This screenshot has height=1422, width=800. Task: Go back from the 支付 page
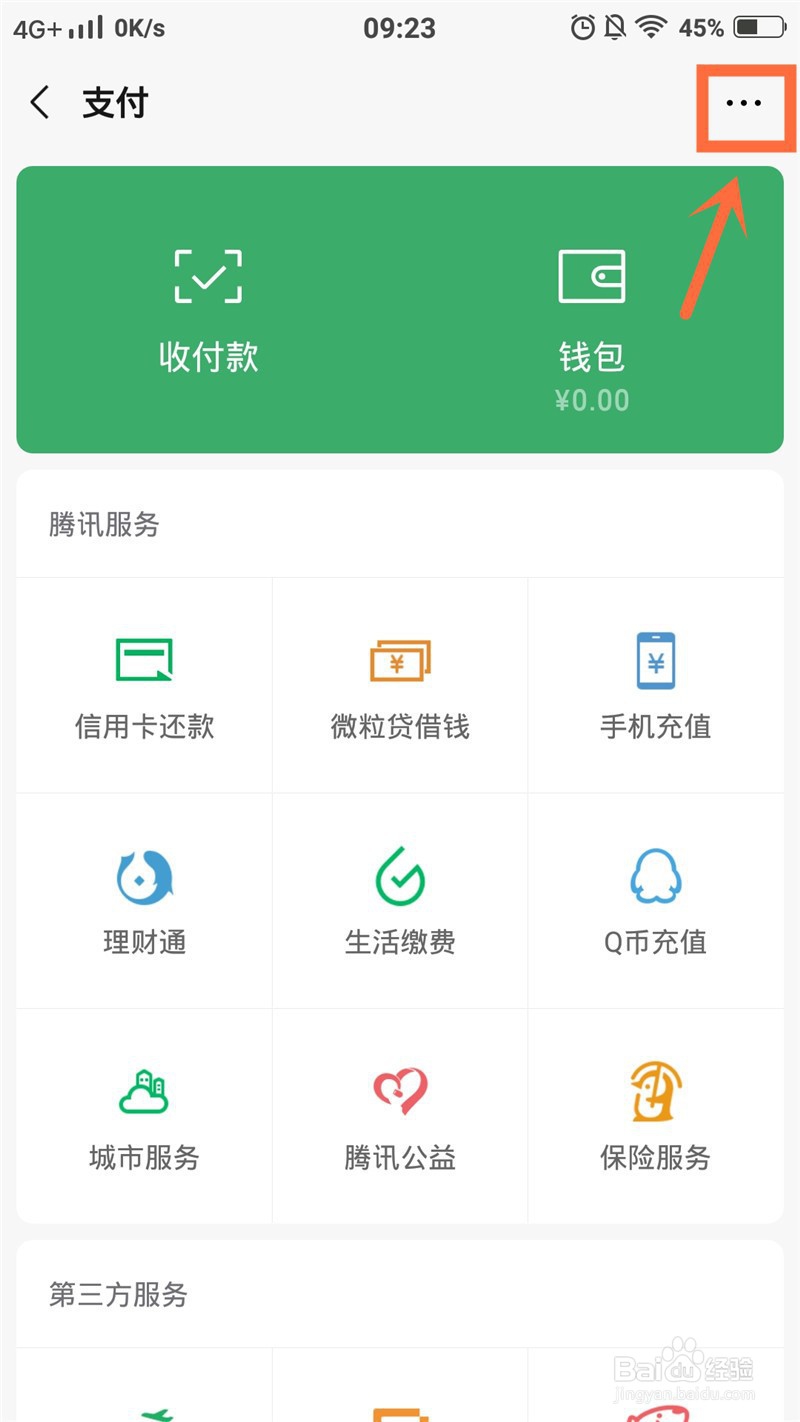pos(40,103)
